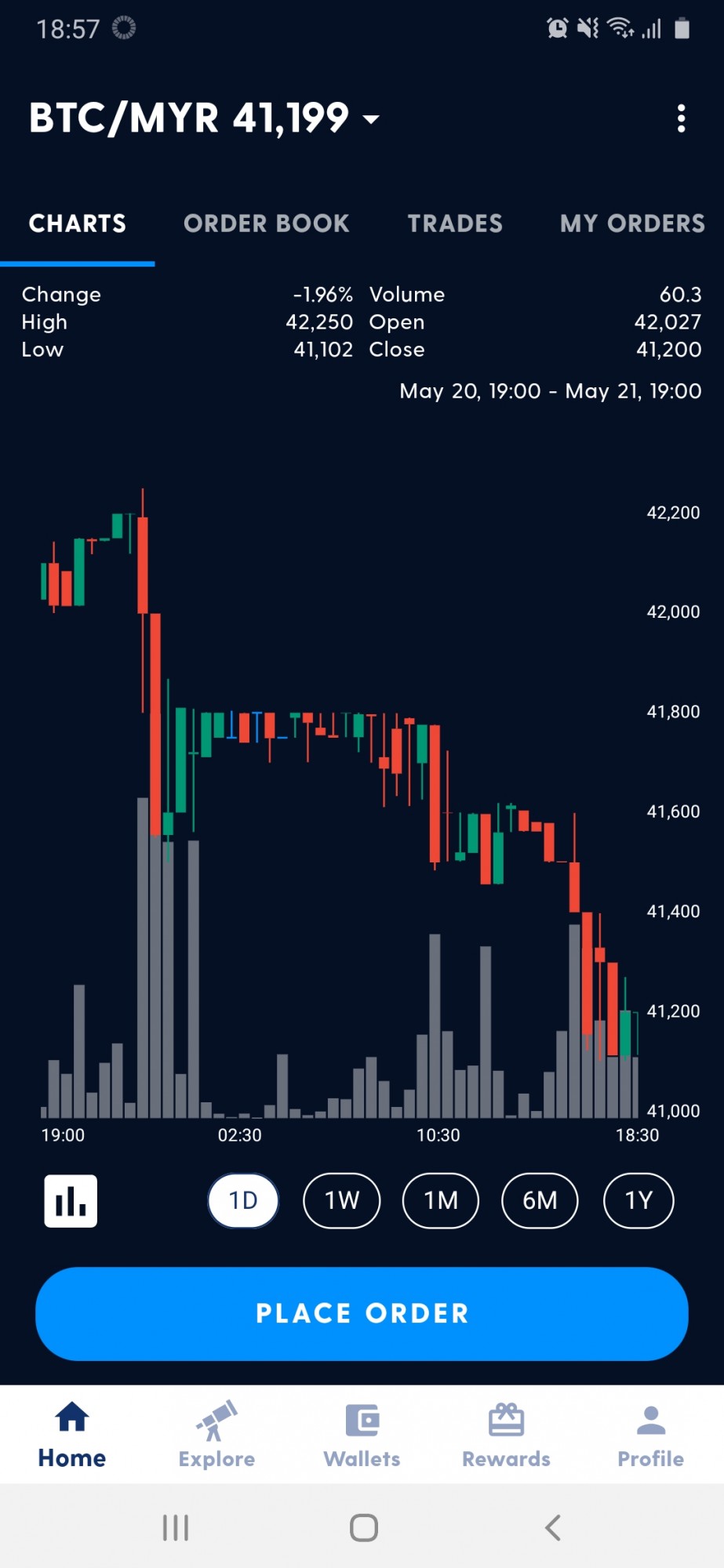This screenshot has width=724, height=1568.
Task: Open the system recent apps
Action: click(176, 1527)
